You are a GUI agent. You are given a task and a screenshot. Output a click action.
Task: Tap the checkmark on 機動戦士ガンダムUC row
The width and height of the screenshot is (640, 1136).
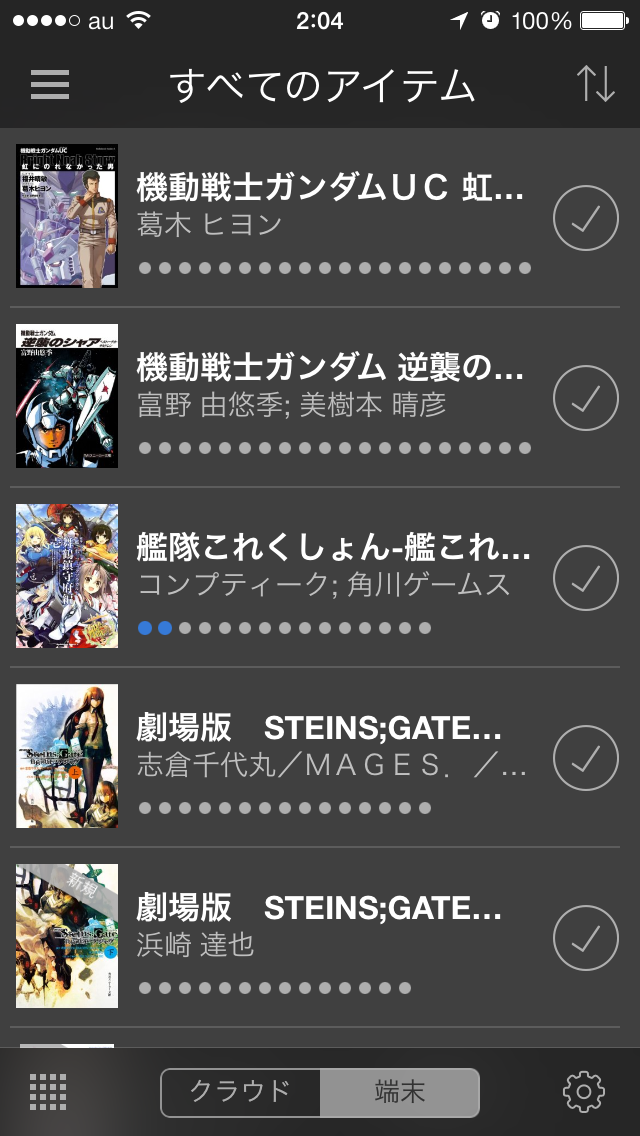pos(585,217)
